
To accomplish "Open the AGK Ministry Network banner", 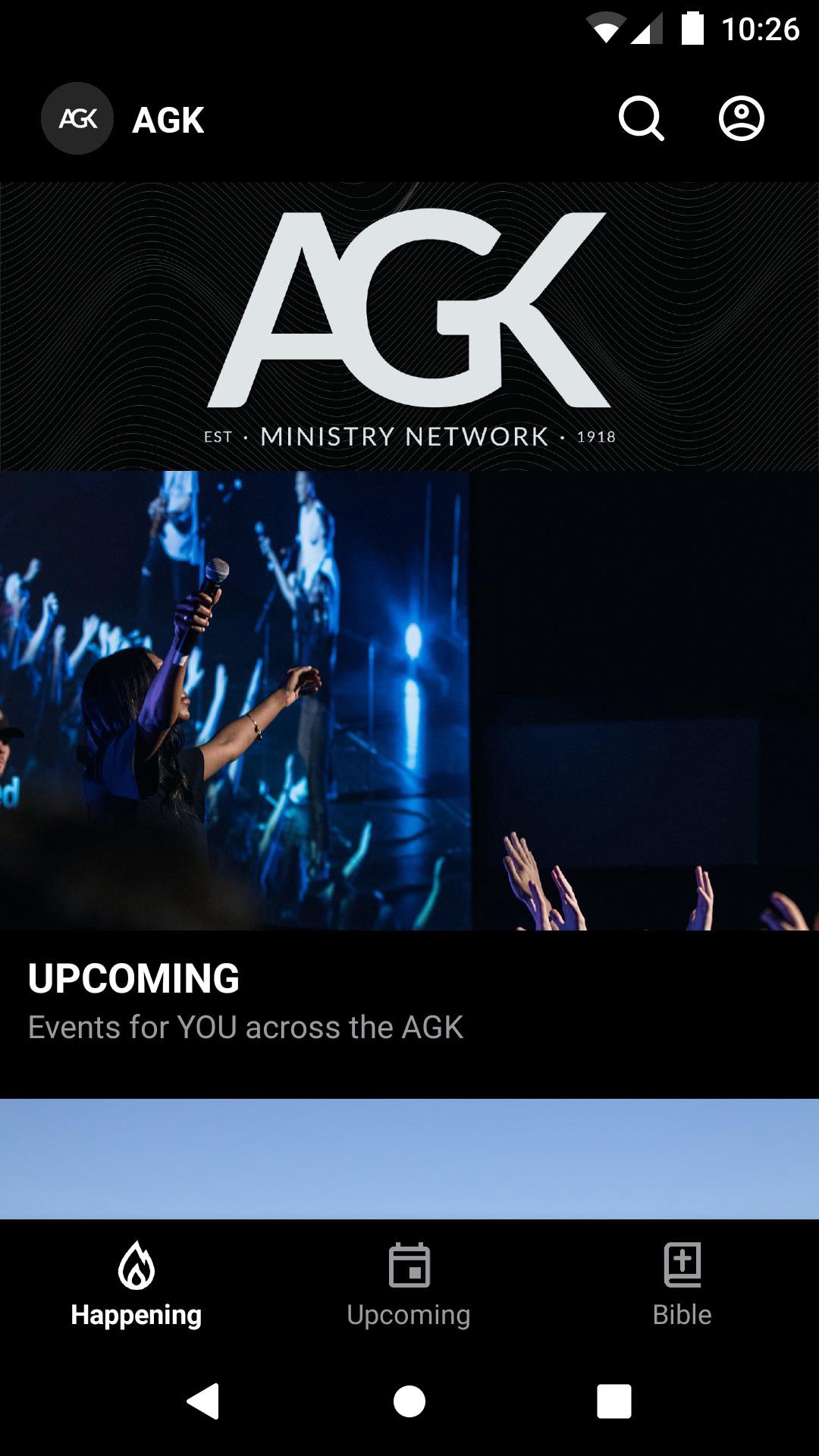I will tap(409, 326).
